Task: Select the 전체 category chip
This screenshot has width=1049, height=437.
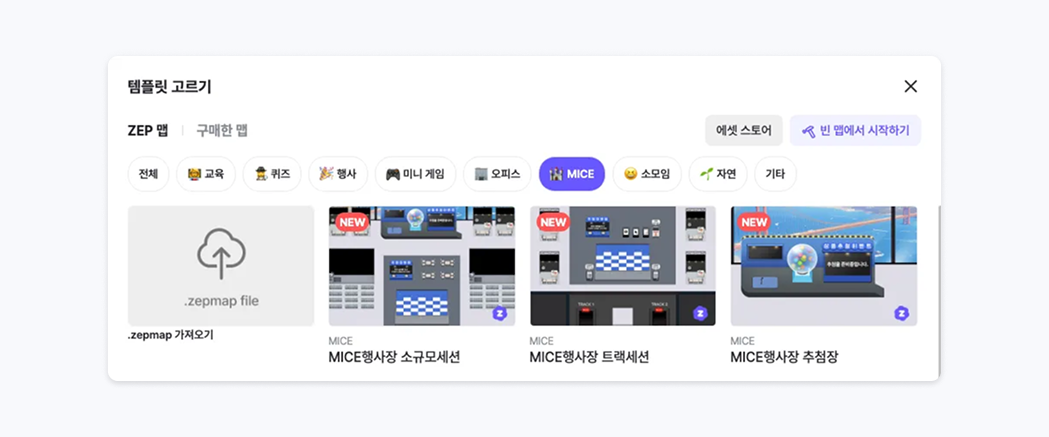Action: (148, 173)
